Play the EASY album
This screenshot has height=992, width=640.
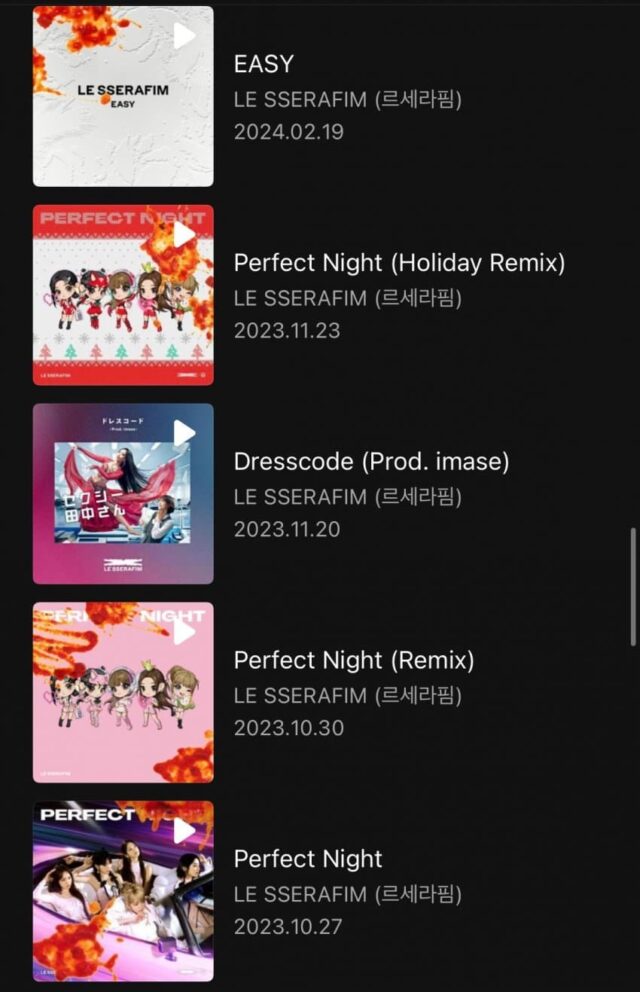coord(185,36)
